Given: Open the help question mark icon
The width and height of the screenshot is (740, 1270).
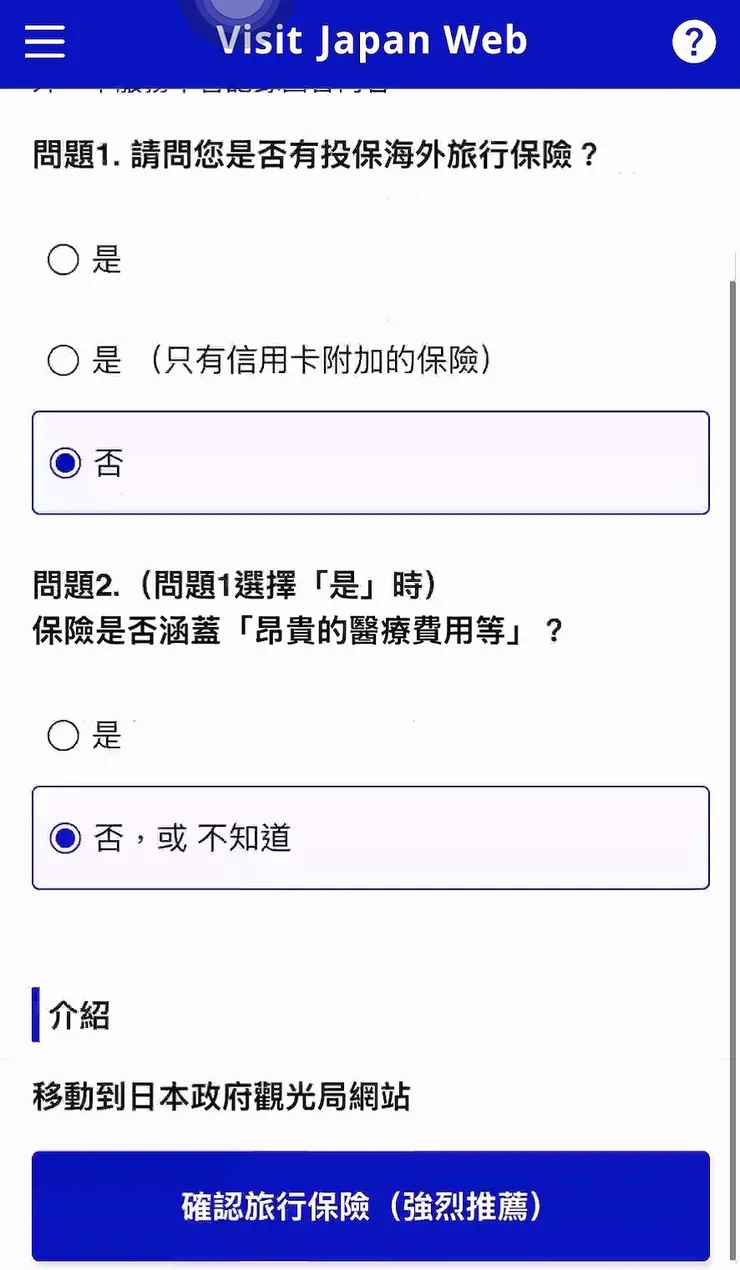Looking at the screenshot, I should [x=694, y=42].
